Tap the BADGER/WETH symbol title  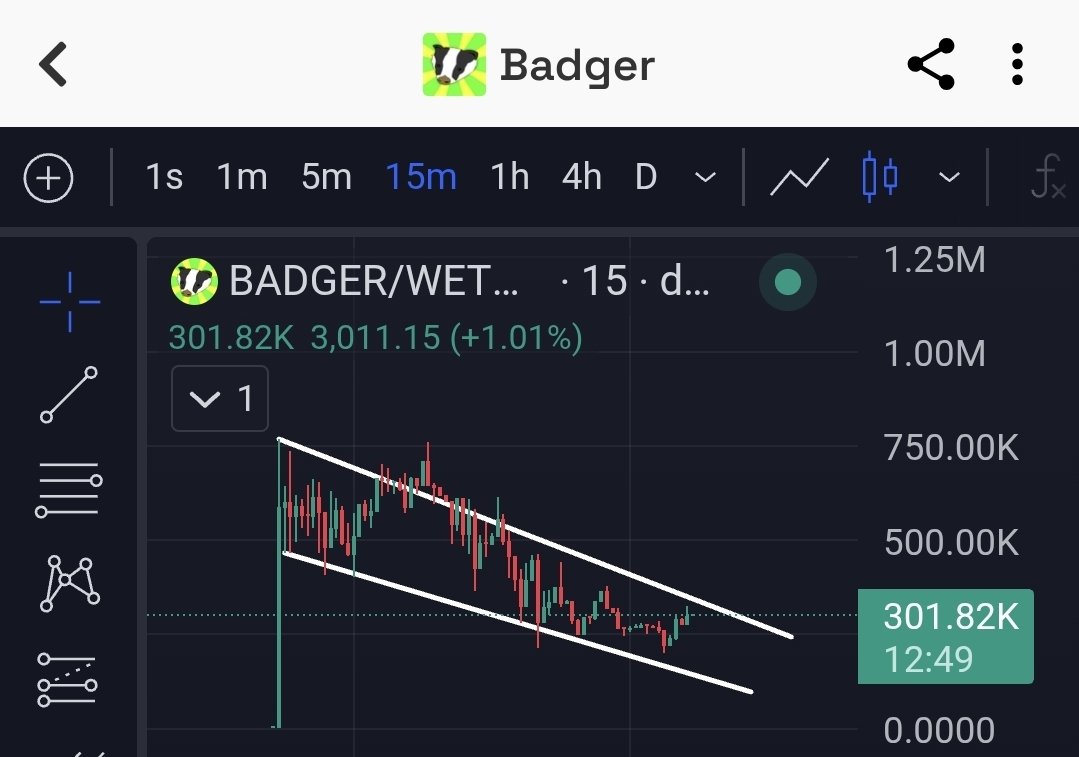373,282
